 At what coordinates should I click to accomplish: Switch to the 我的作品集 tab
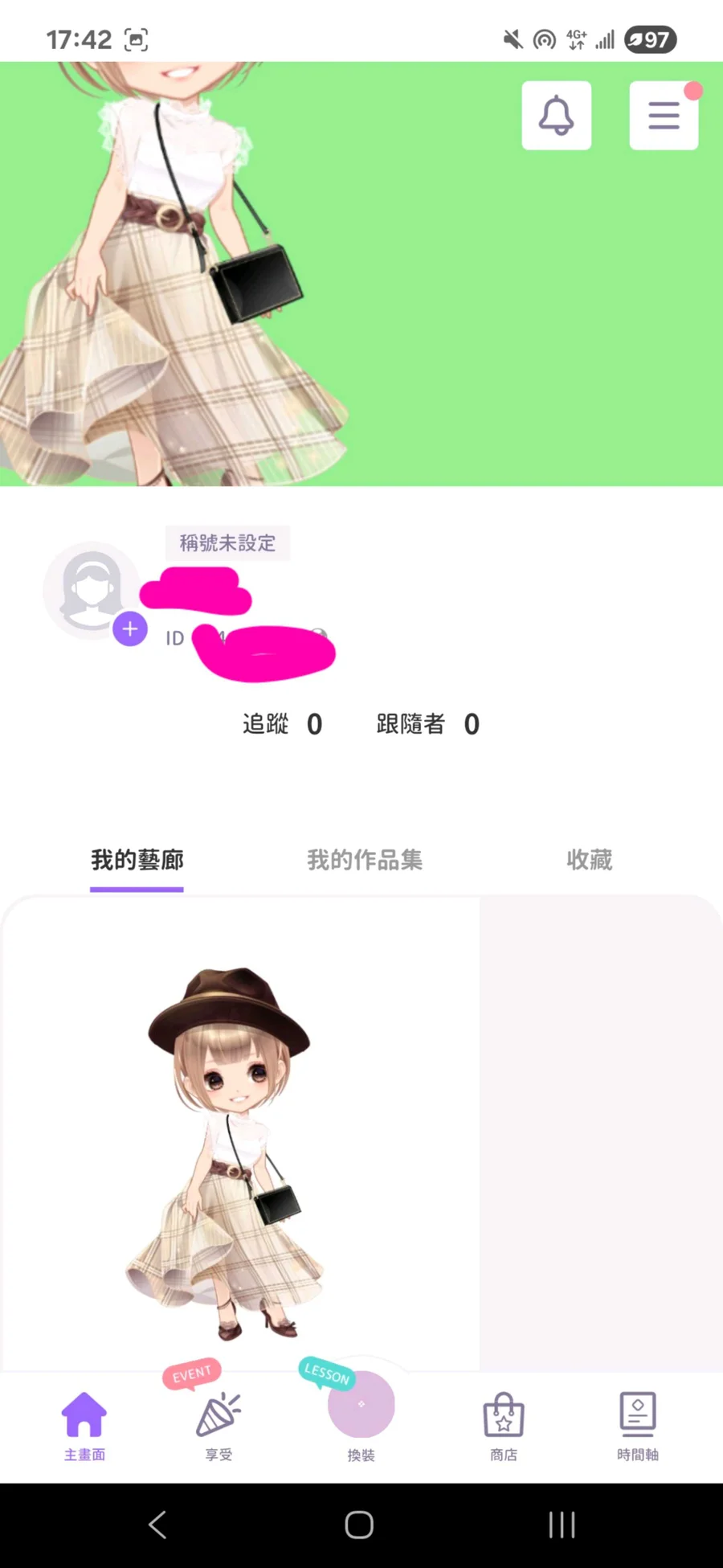click(364, 860)
